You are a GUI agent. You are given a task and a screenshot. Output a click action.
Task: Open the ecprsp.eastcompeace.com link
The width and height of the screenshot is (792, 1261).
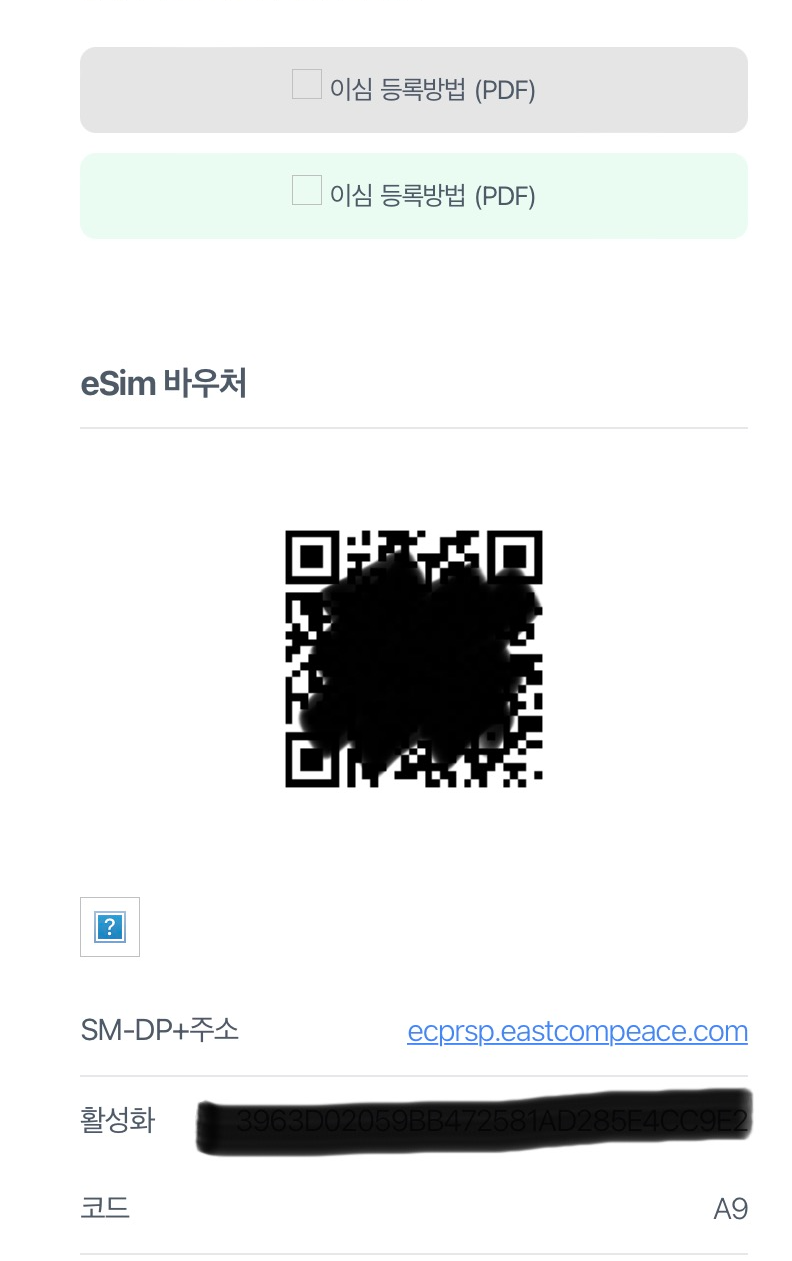[577, 1031]
